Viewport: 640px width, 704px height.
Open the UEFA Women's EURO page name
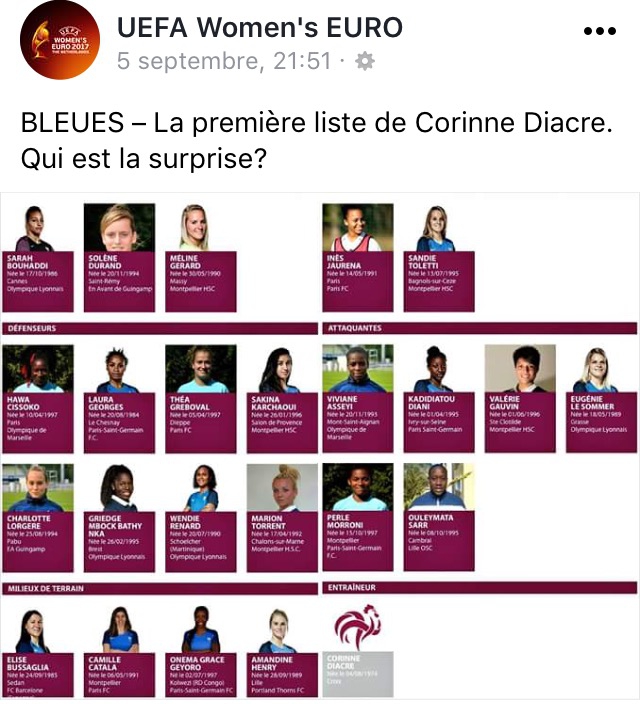point(259,27)
